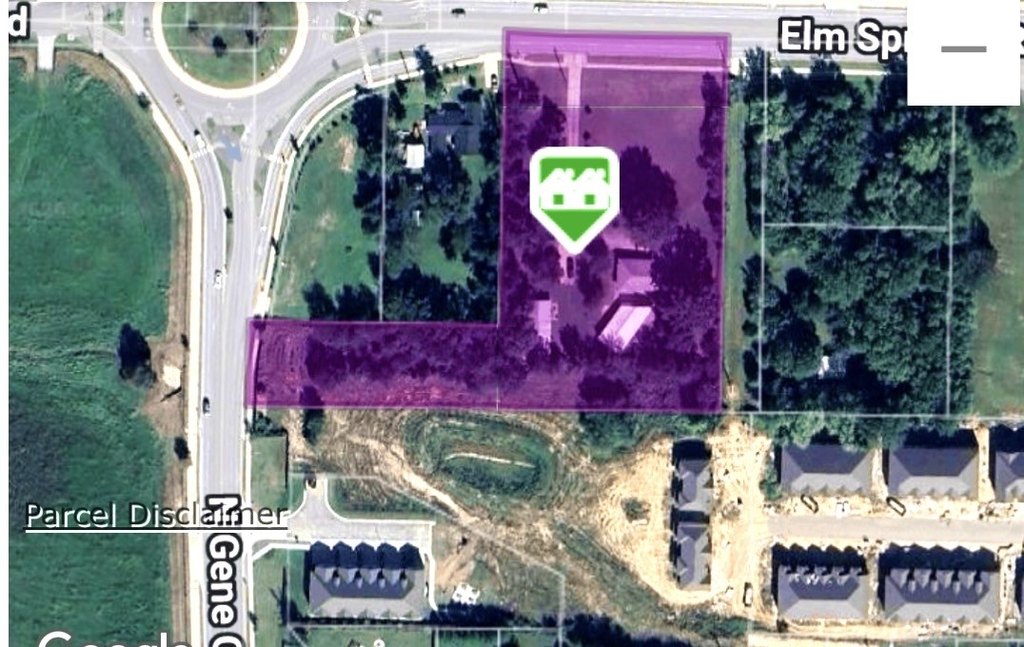Image resolution: width=1024 pixels, height=647 pixels.
Task: Tap the green house property marker
Action: pos(573,193)
